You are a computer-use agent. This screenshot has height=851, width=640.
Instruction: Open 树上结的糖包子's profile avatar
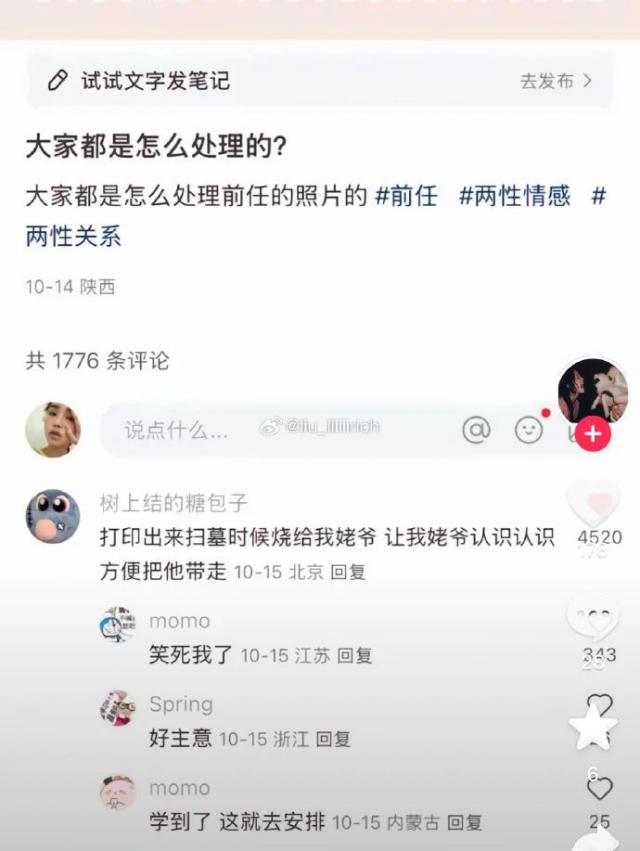click(52, 516)
